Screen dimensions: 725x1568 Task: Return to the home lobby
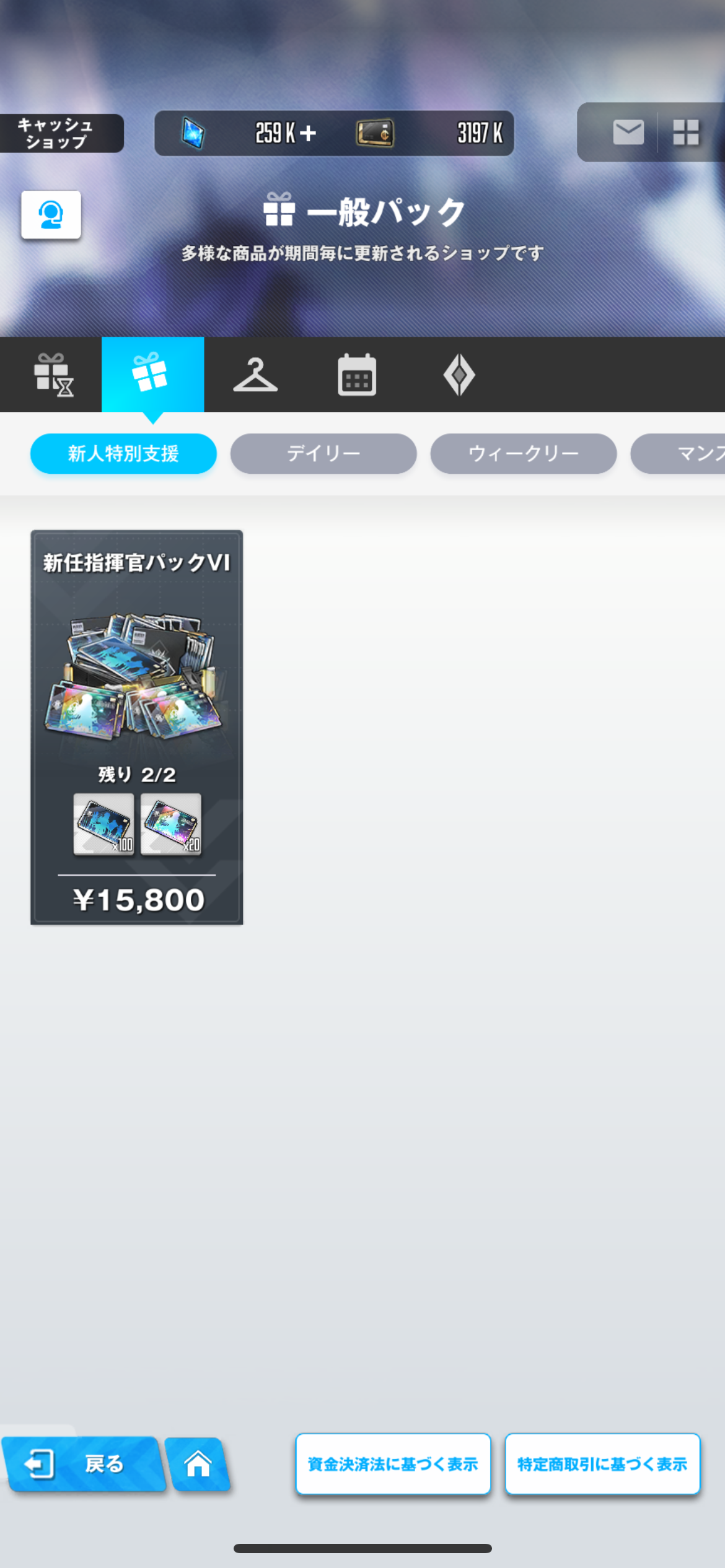(198, 1464)
